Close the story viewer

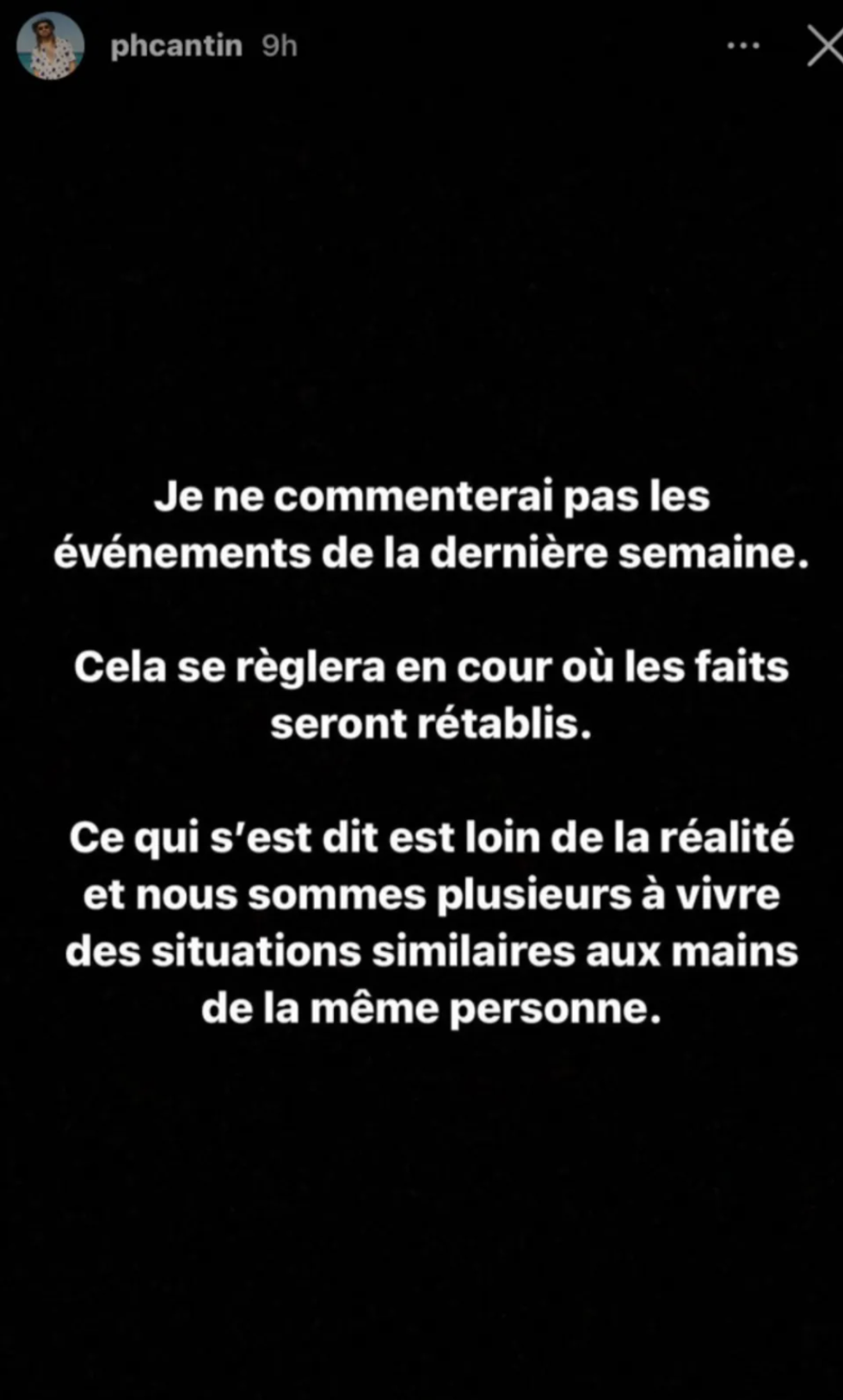(825, 46)
